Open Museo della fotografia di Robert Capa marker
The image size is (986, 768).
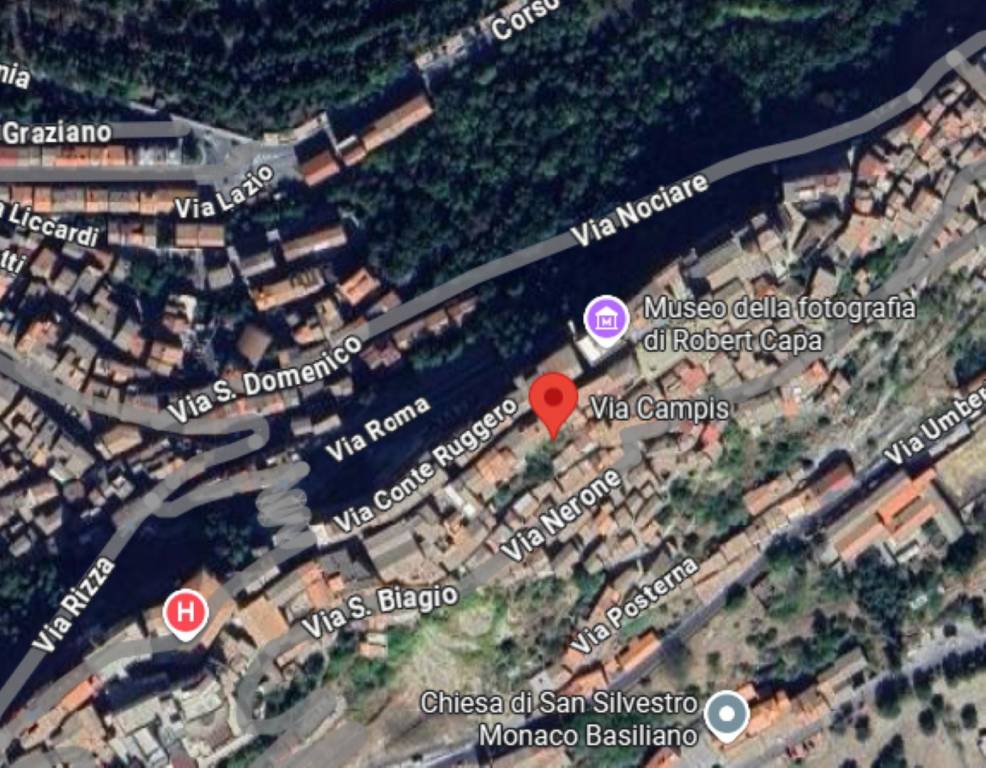pos(605,319)
